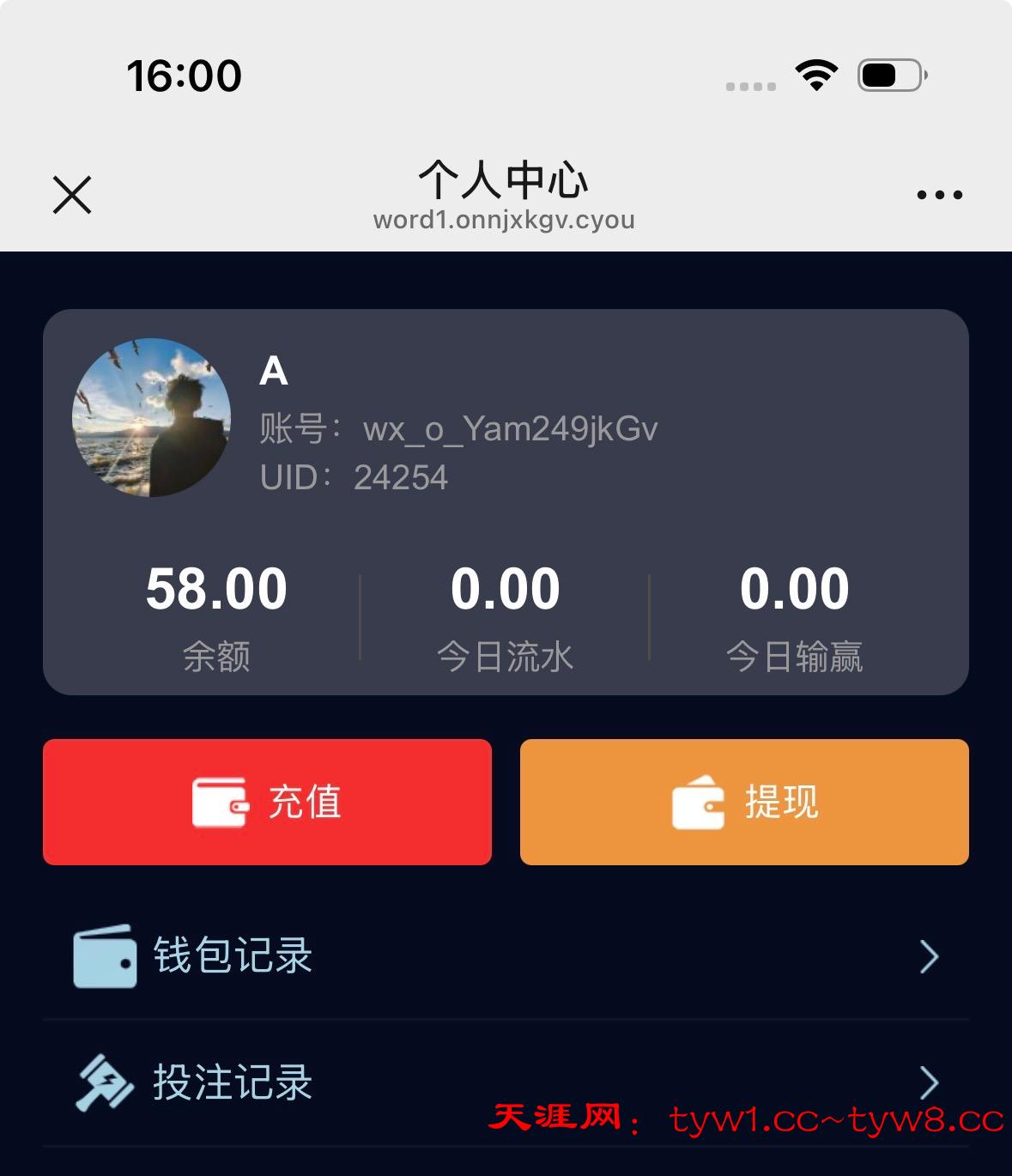Tap the orange 提现 withdraw button
1012x1176 pixels.
tap(744, 802)
